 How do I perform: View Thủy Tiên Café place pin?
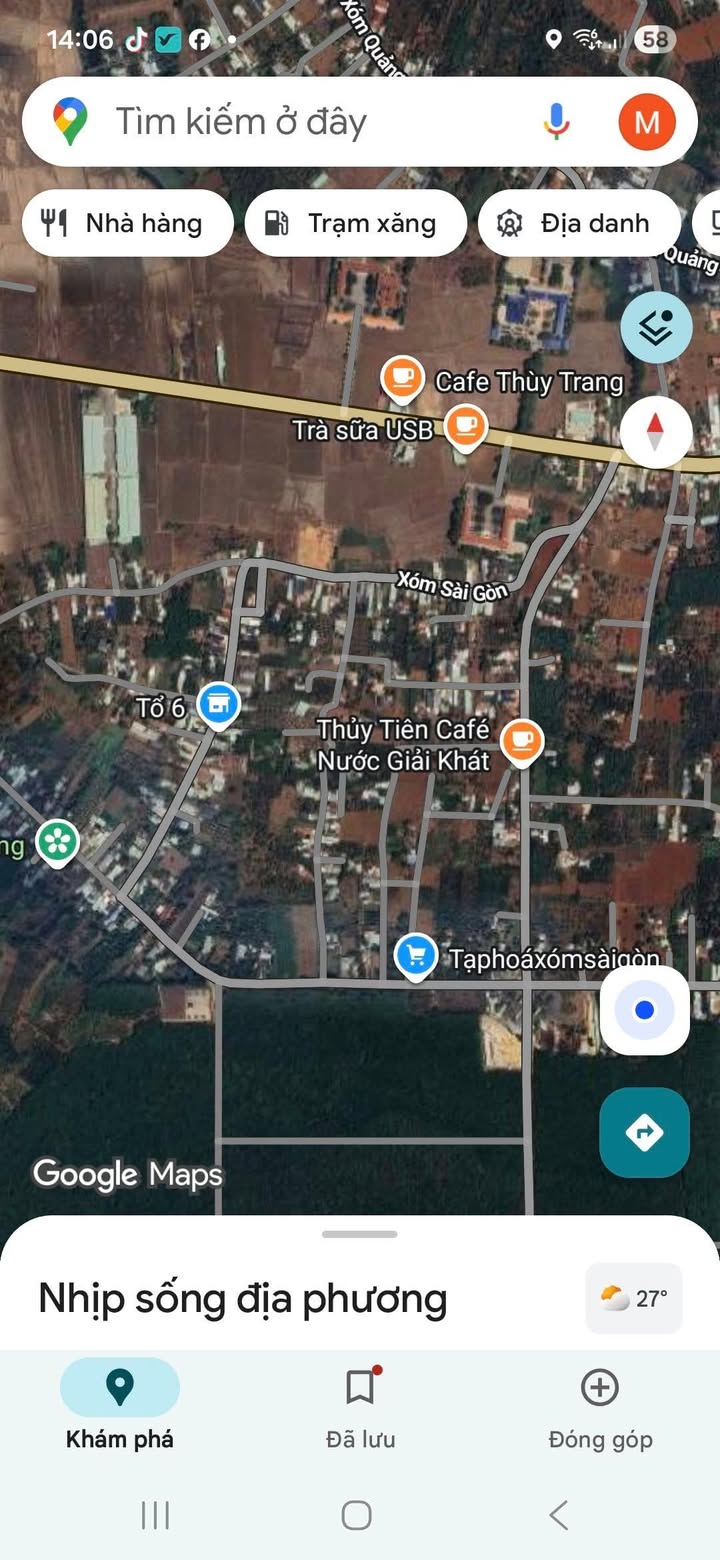click(521, 742)
